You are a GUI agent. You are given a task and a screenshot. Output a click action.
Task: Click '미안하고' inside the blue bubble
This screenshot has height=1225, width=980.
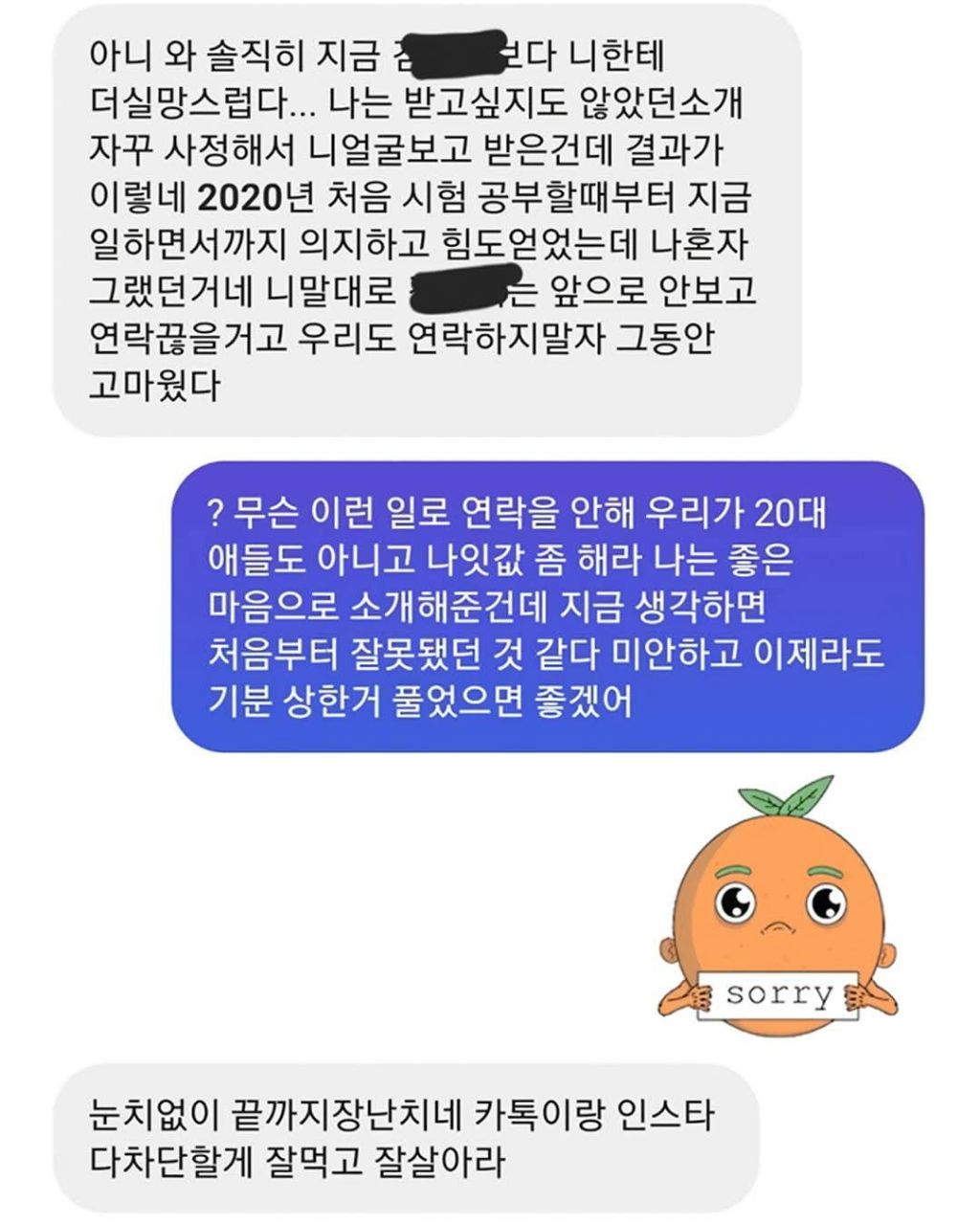point(675,651)
